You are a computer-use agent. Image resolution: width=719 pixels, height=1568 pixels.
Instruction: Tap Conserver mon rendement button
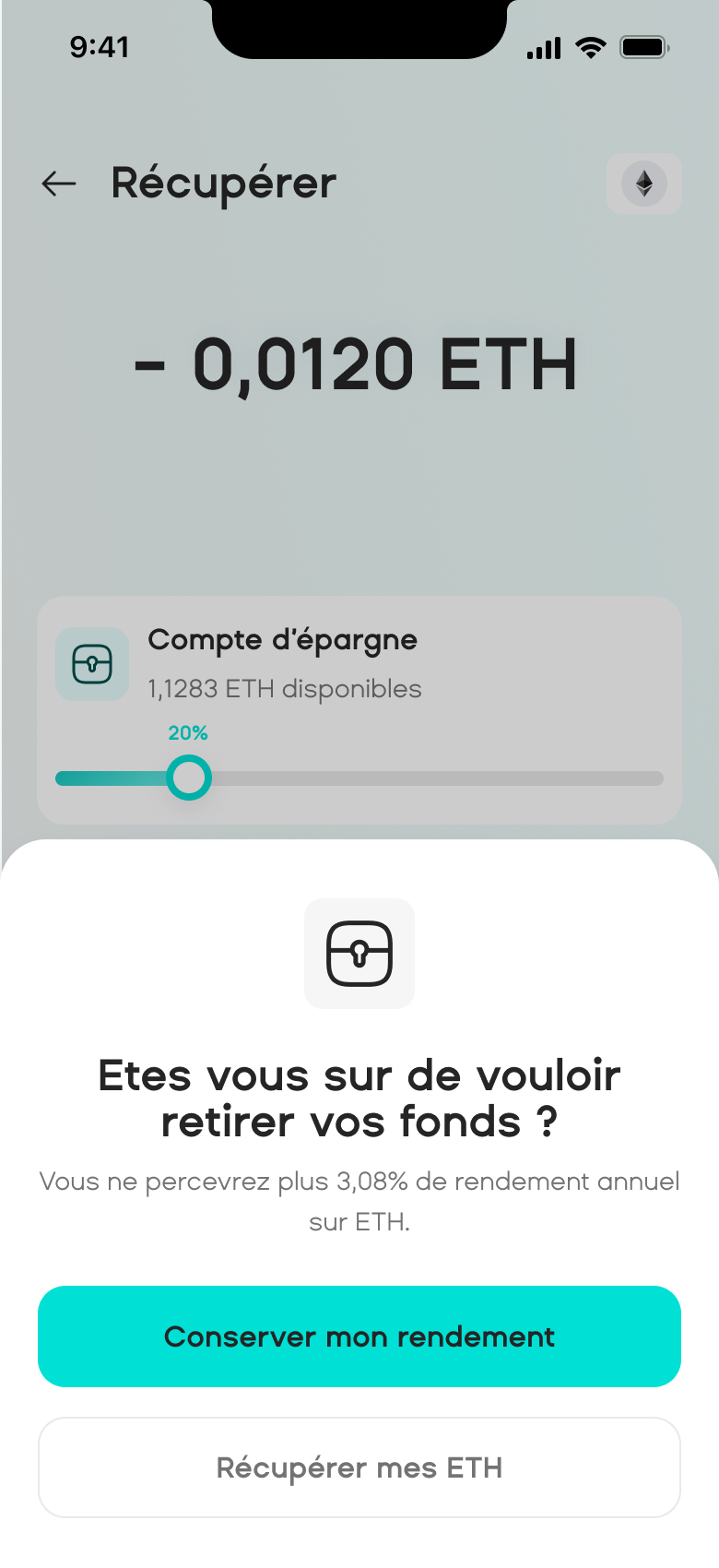tap(359, 1336)
